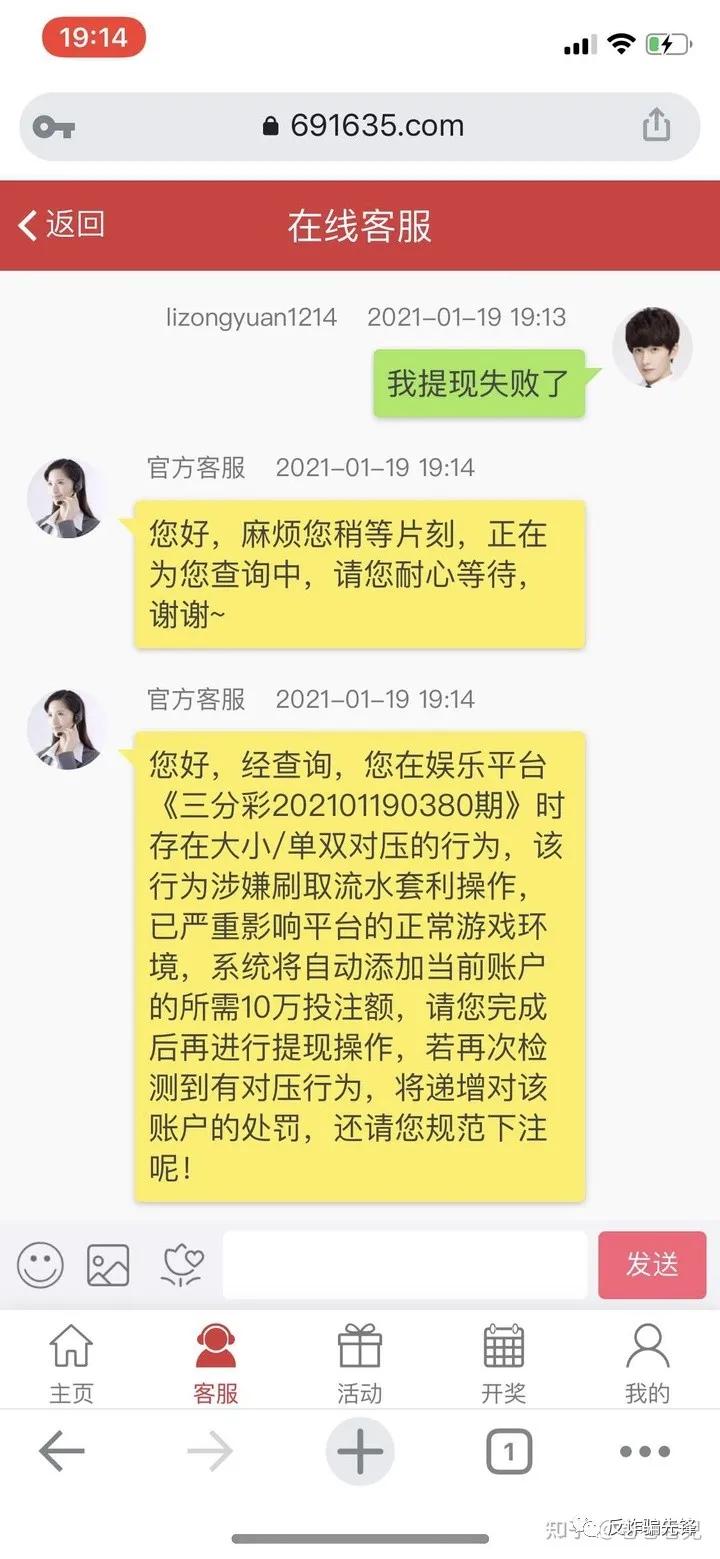Open the 开奖 lottery results tab
Viewport: 720px width, 1559px height.
coord(503,1360)
